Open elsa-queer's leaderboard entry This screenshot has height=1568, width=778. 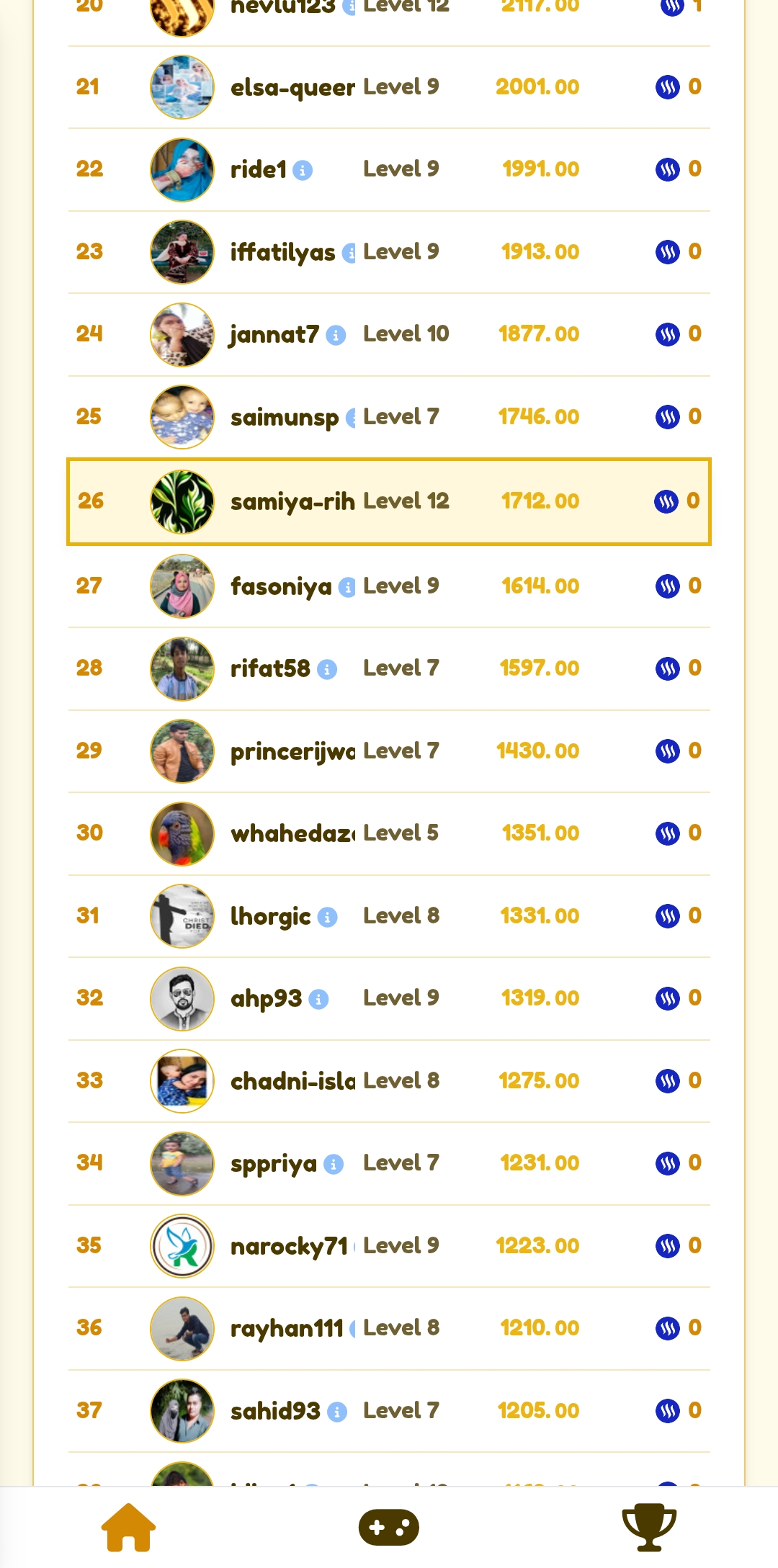pyautogui.click(x=389, y=87)
